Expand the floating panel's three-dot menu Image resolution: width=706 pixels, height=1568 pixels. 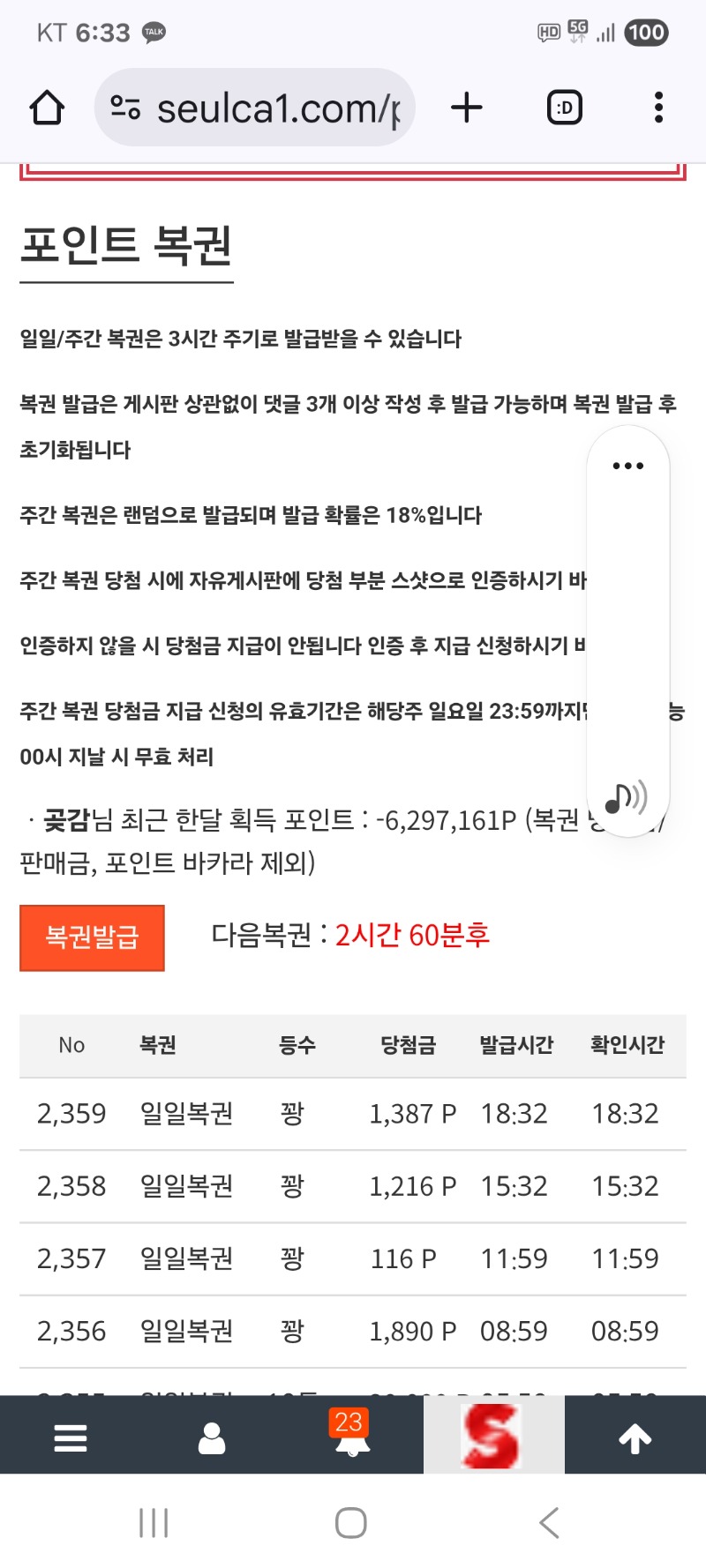coord(628,466)
